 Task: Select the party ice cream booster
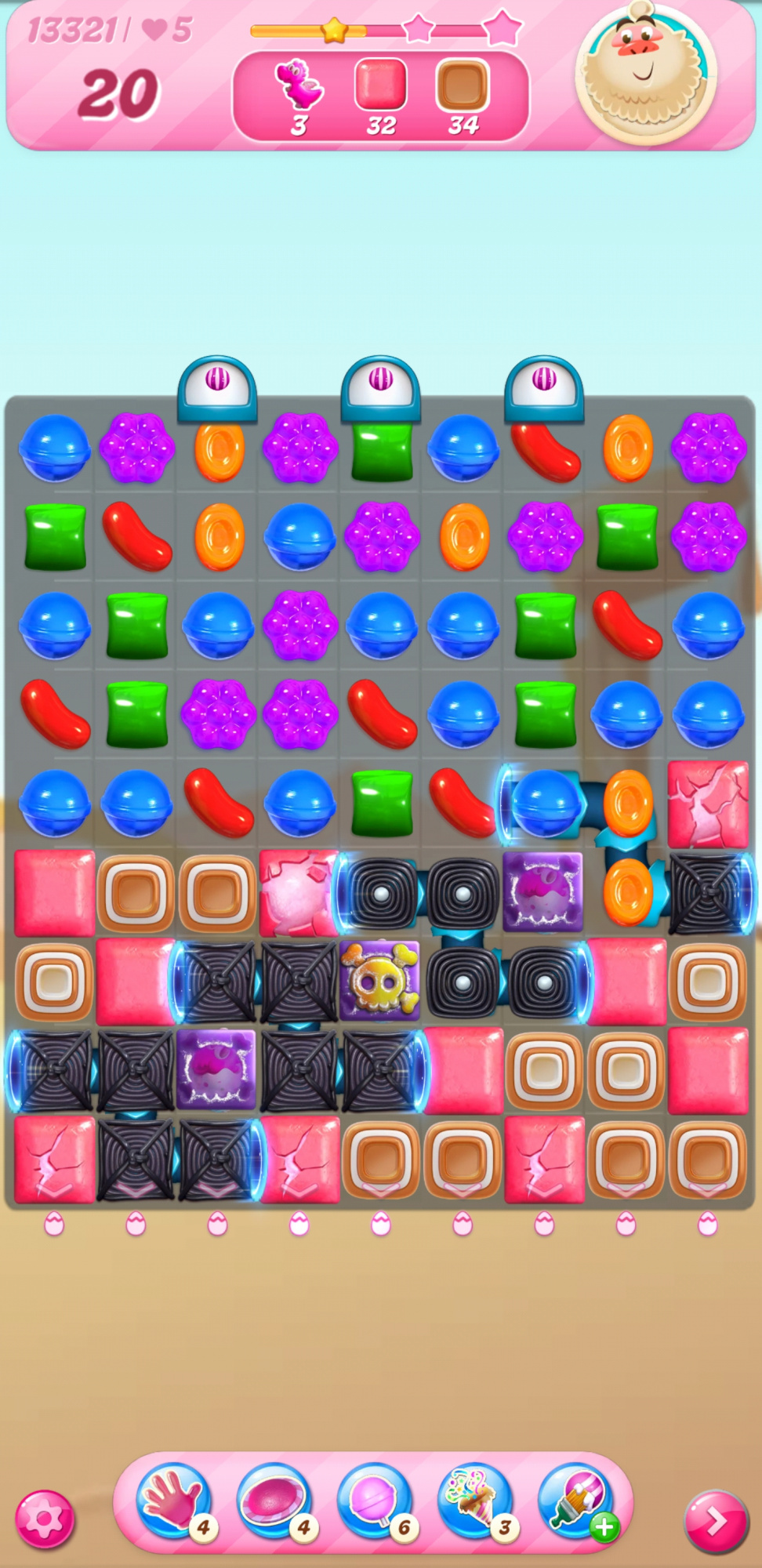pos(475,1501)
